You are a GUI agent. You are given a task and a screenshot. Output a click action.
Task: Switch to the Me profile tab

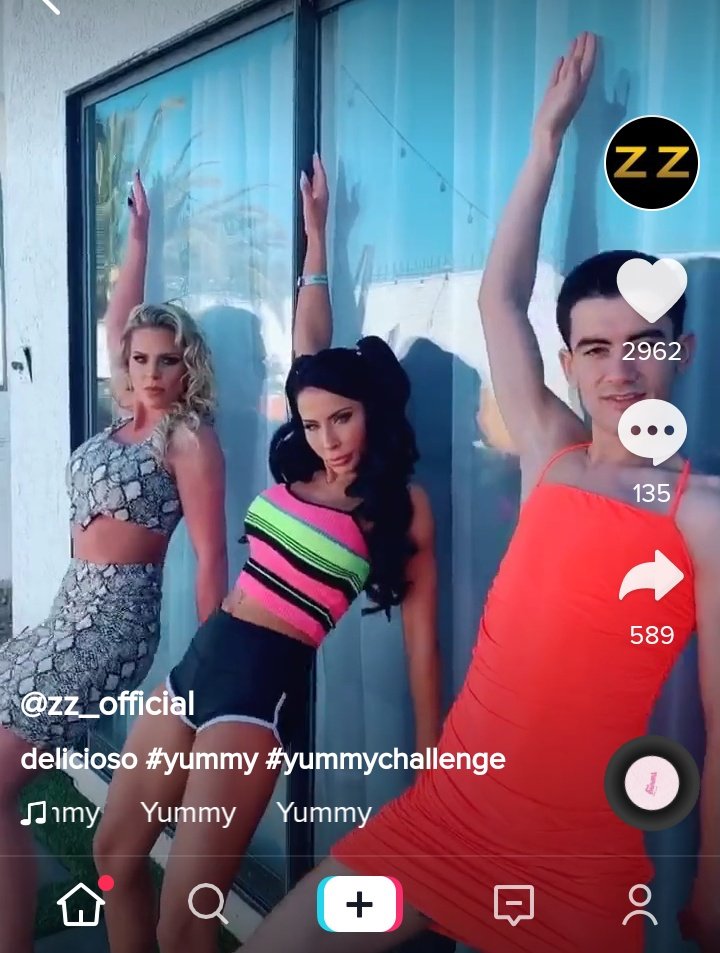(x=639, y=904)
